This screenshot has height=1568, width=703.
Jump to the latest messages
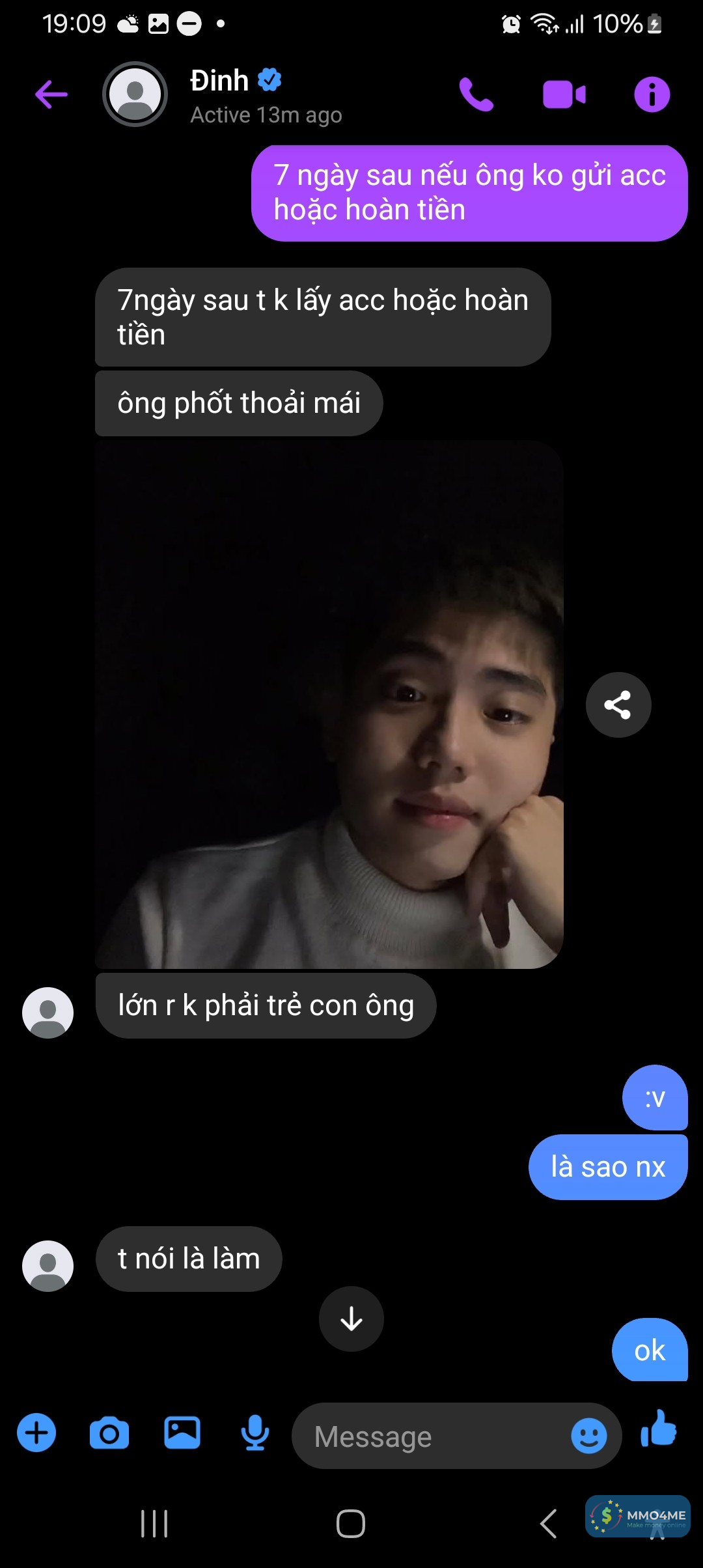pyautogui.click(x=351, y=1319)
